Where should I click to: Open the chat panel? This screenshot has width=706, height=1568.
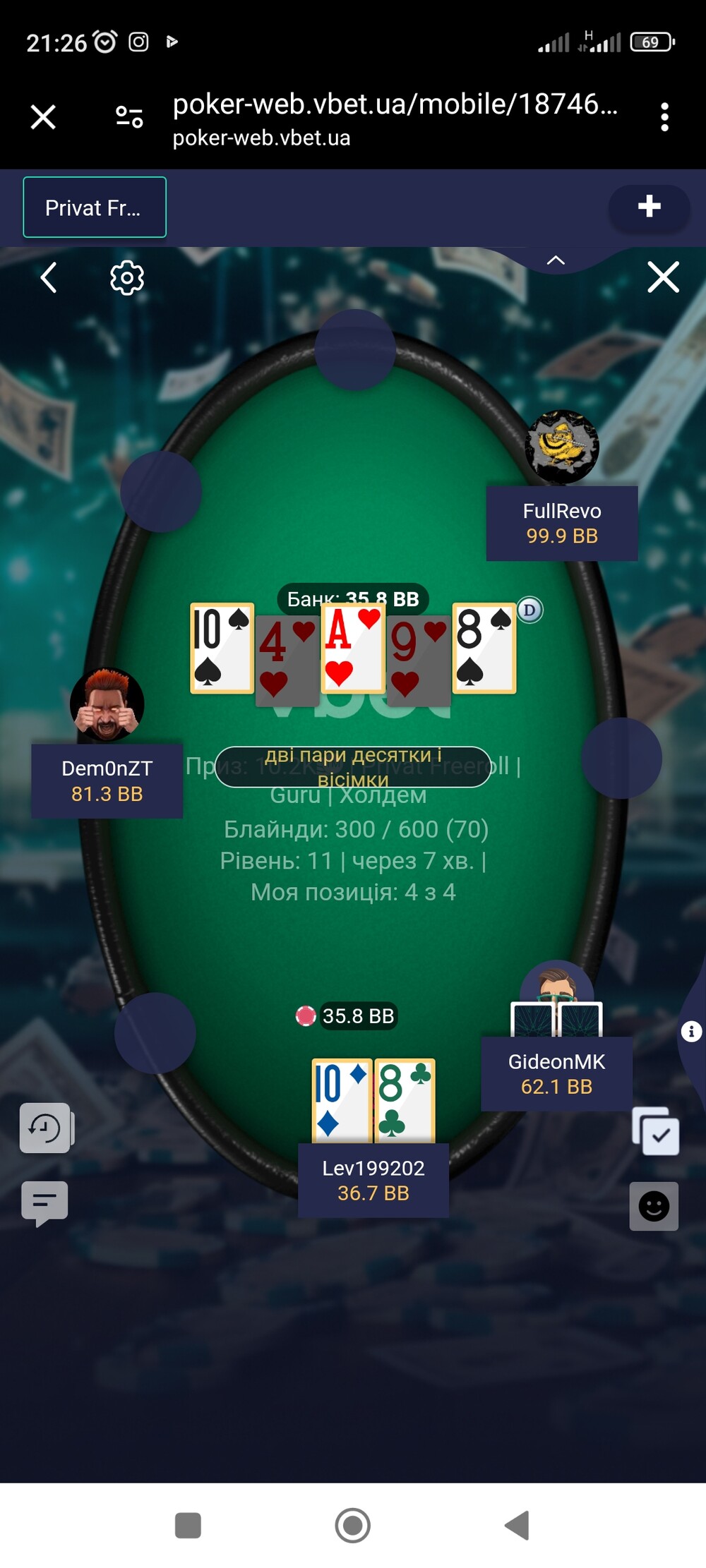coord(45,1203)
